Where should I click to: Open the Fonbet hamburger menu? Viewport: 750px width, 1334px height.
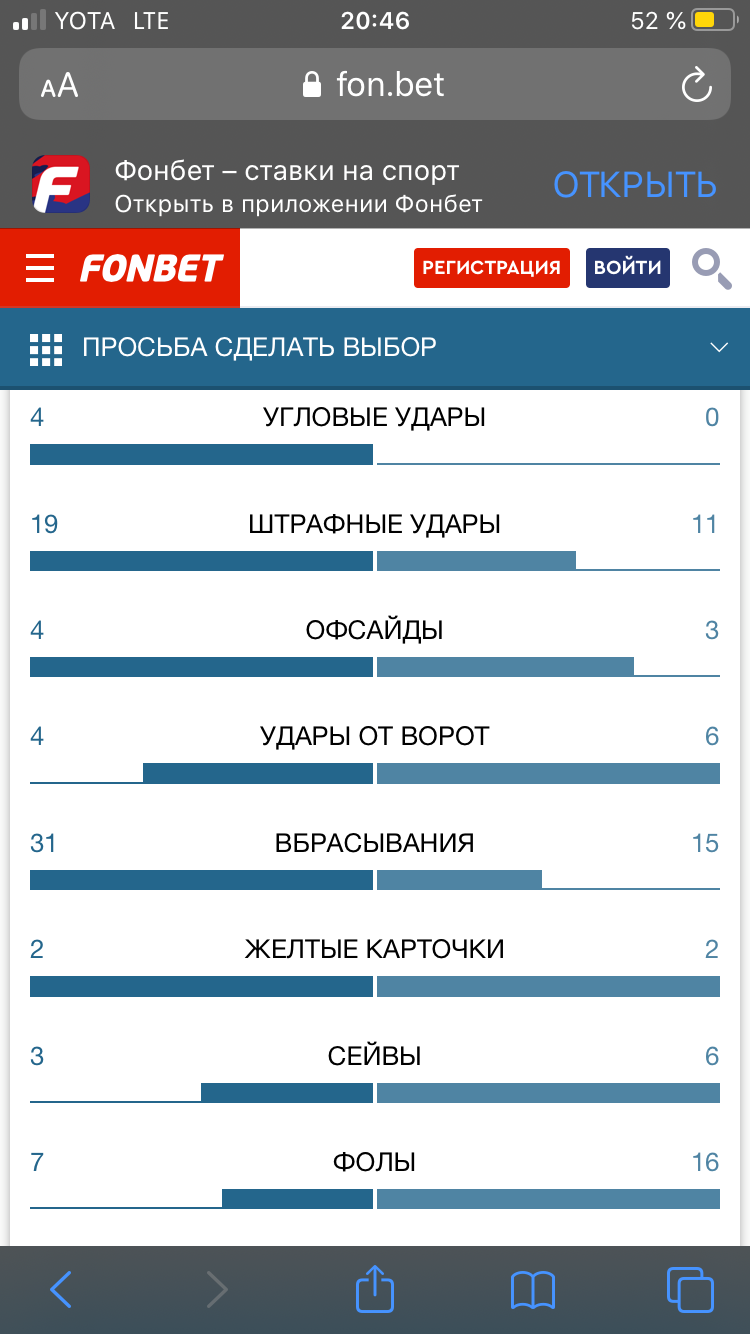pyautogui.click(x=40, y=268)
